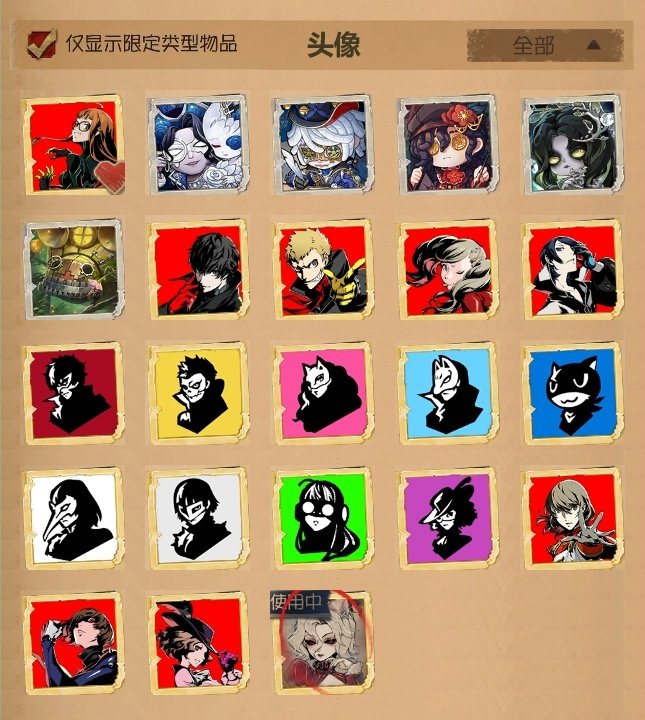Select the orange-haired girl avatar with heart
Screen dimensions: 645x720
point(72,144)
